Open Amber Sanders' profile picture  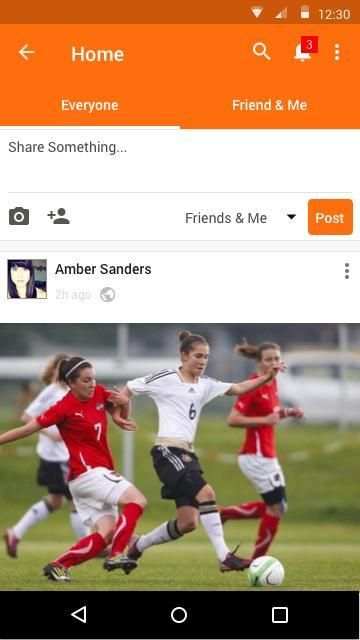tap(27, 279)
